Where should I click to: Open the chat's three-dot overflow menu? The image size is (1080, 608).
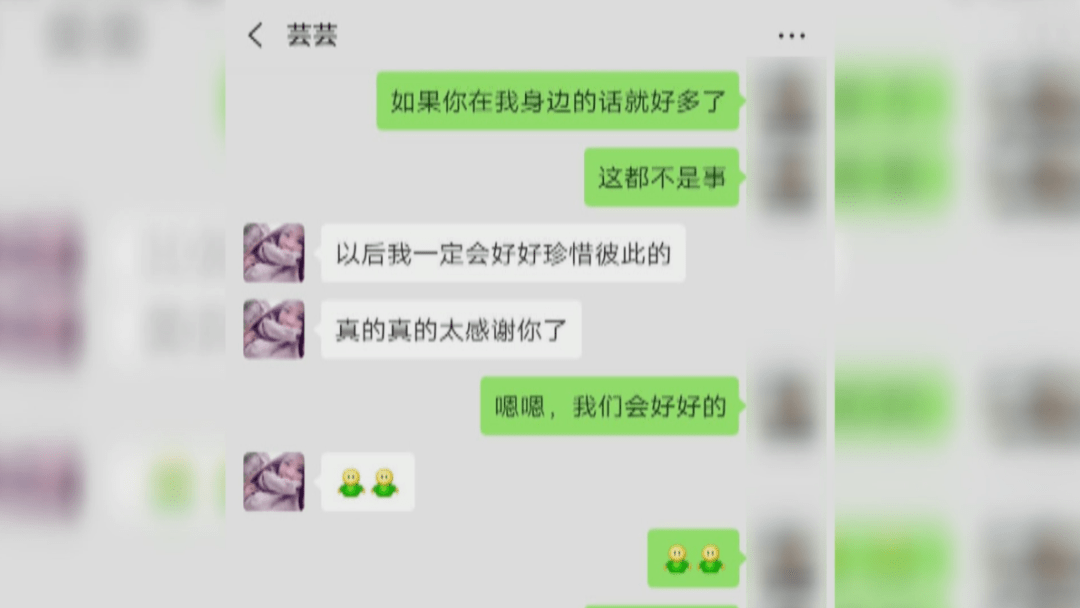pyautogui.click(x=791, y=36)
